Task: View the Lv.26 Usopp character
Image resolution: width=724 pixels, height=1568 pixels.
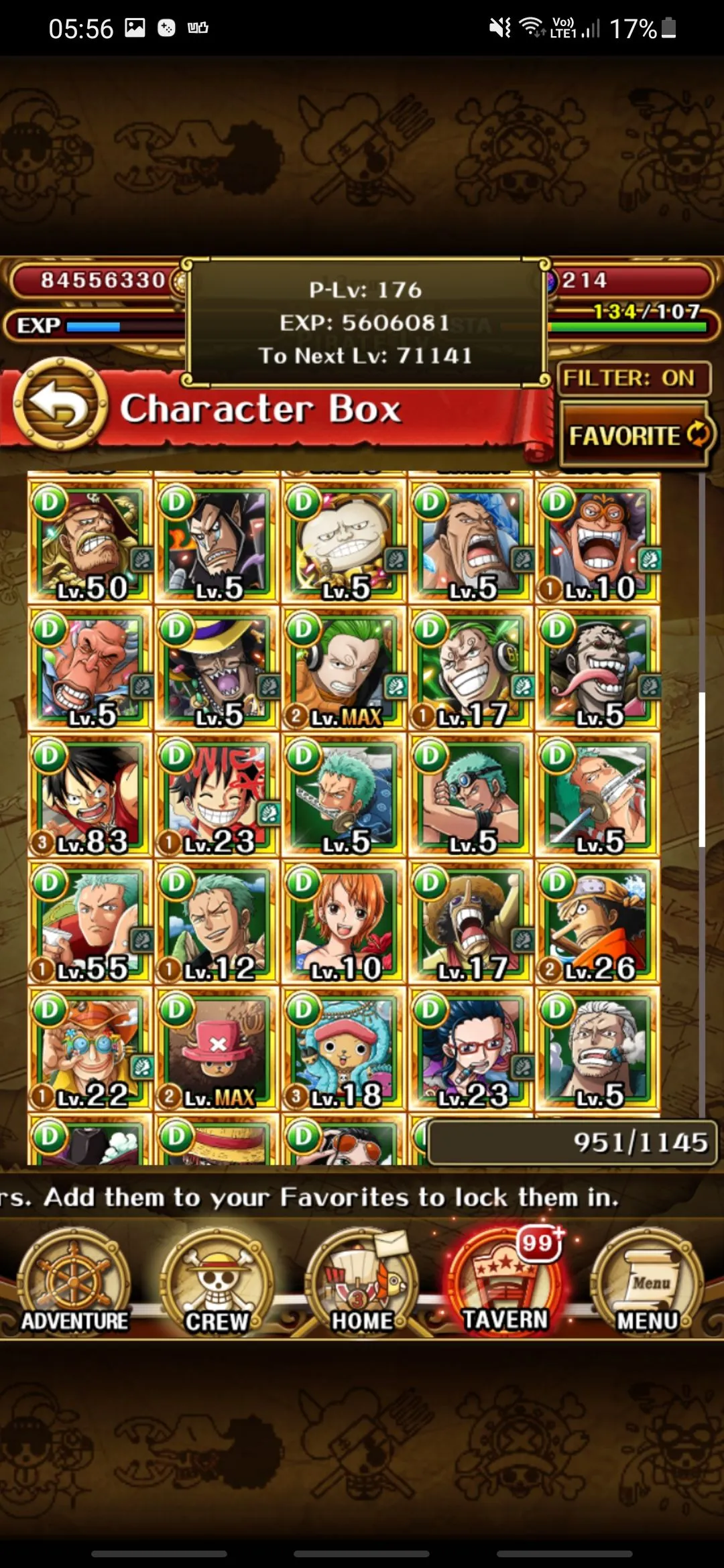Action: tap(598, 922)
